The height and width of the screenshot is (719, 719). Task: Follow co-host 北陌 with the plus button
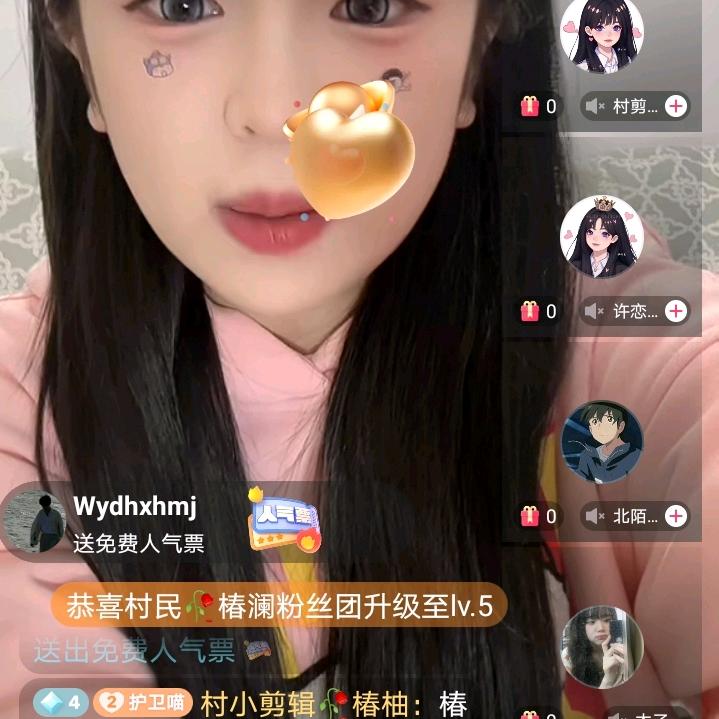tap(677, 516)
